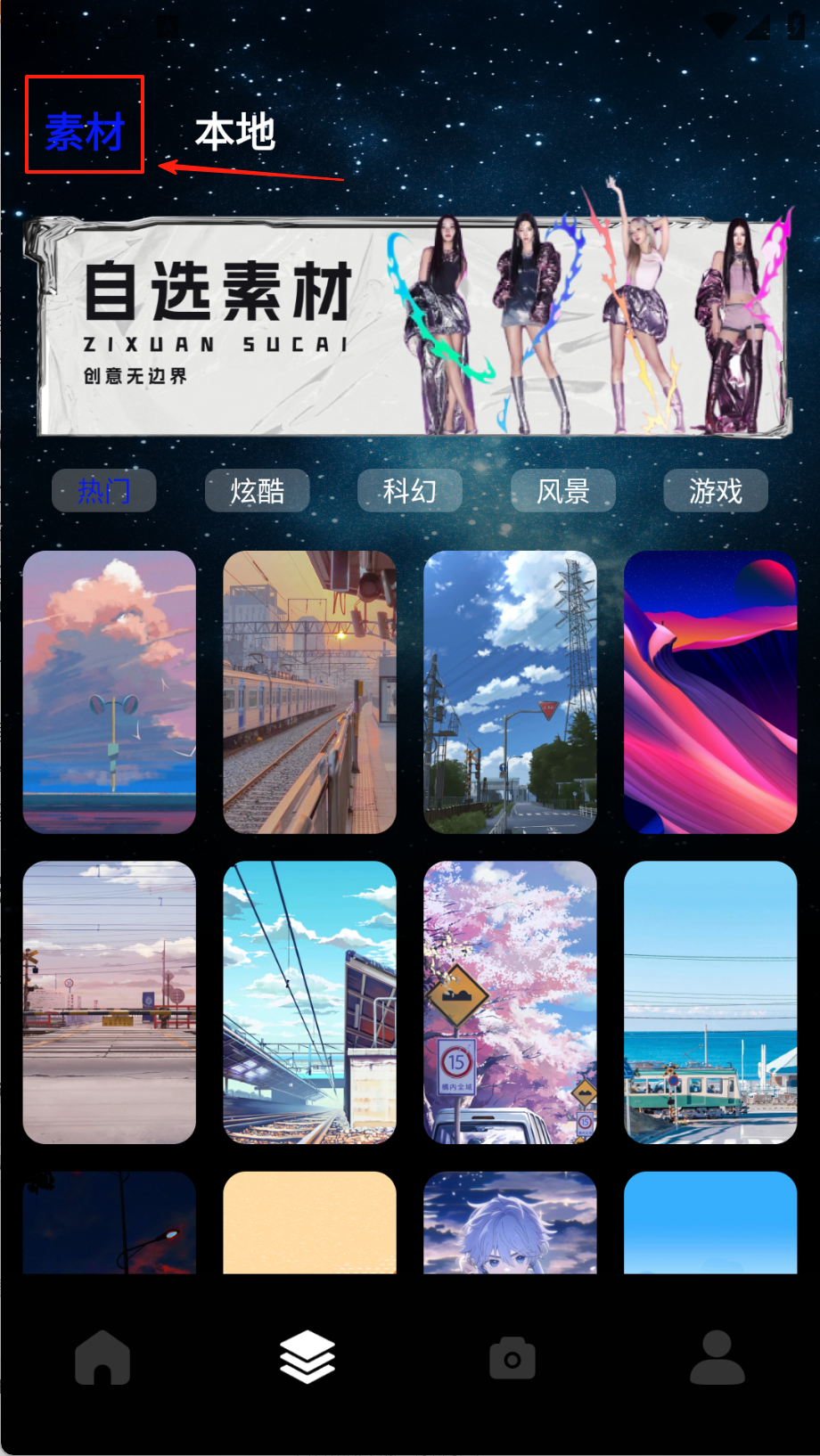Open the railway crossing wallpaper
Screen dimensions: 820x1456
pyautogui.click(x=109, y=1002)
